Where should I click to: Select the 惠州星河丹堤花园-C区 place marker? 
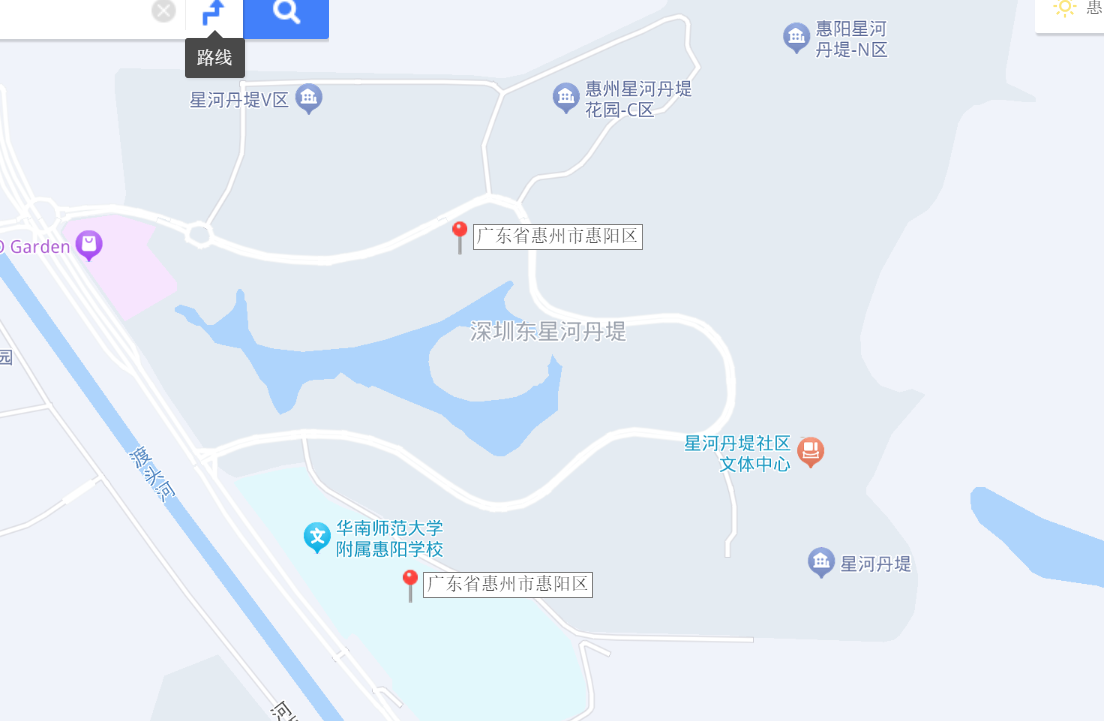pyautogui.click(x=566, y=98)
